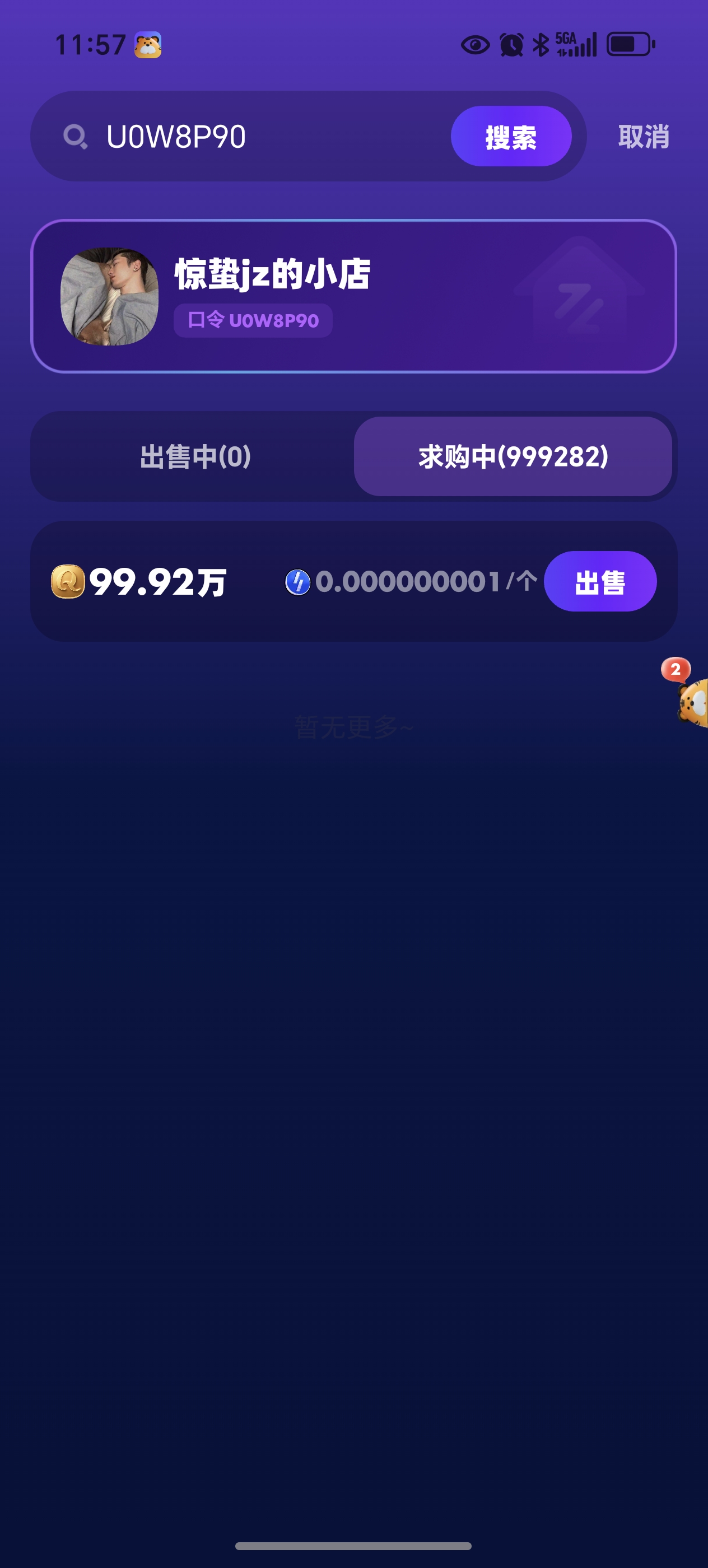Image resolution: width=708 pixels, height=1568 pixels.
Task: Tap the alarm clock status icon
Action: point(510,44)
